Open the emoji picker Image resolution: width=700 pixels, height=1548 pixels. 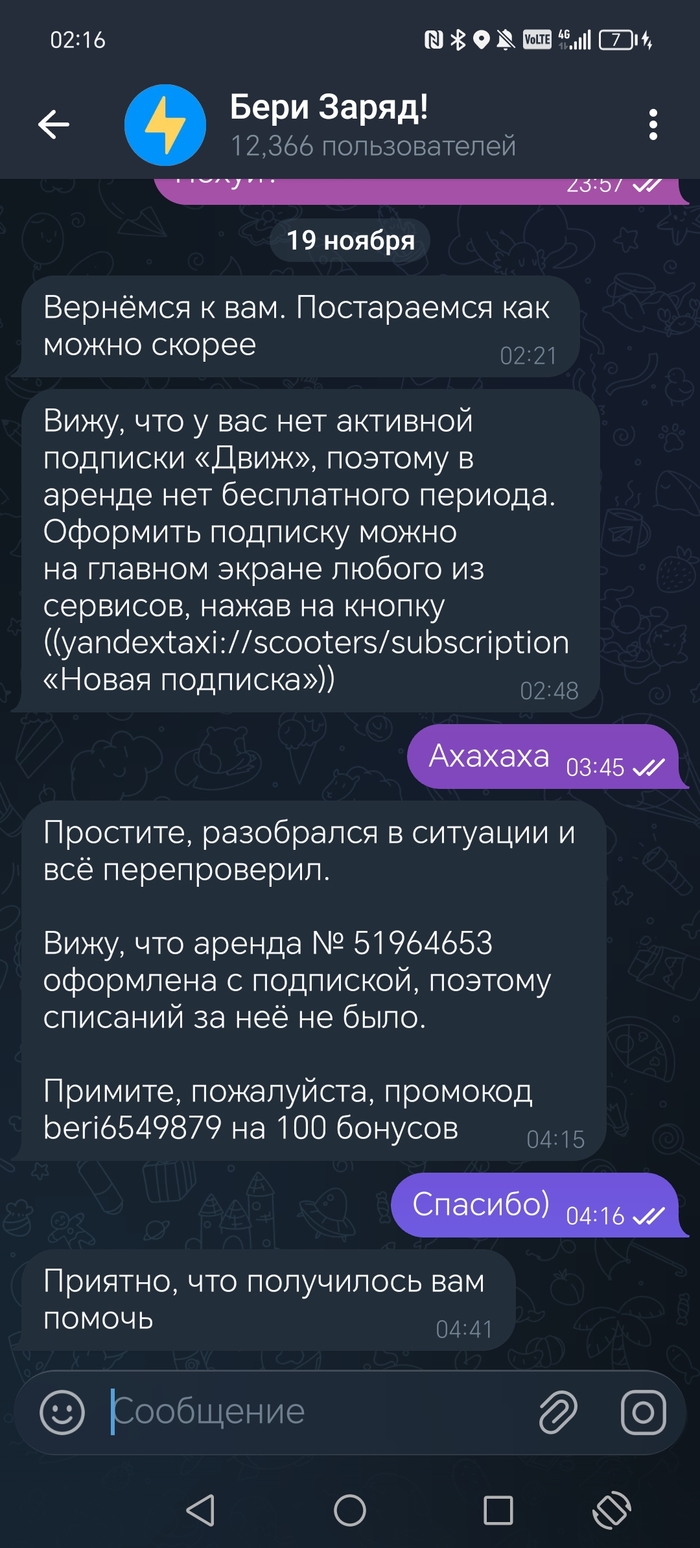[x=62, y=1412]
